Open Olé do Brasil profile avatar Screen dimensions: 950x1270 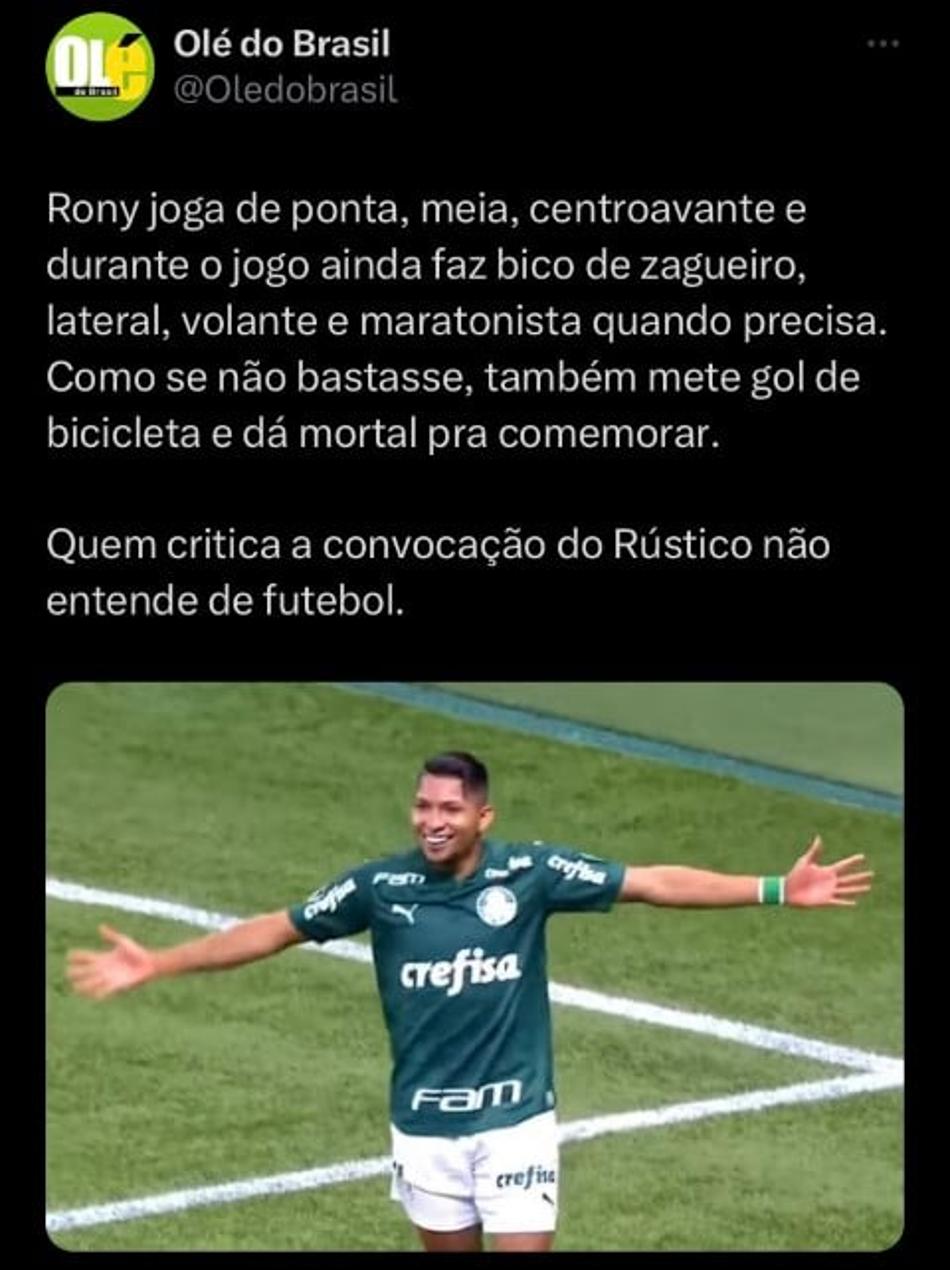click(100, 67)
